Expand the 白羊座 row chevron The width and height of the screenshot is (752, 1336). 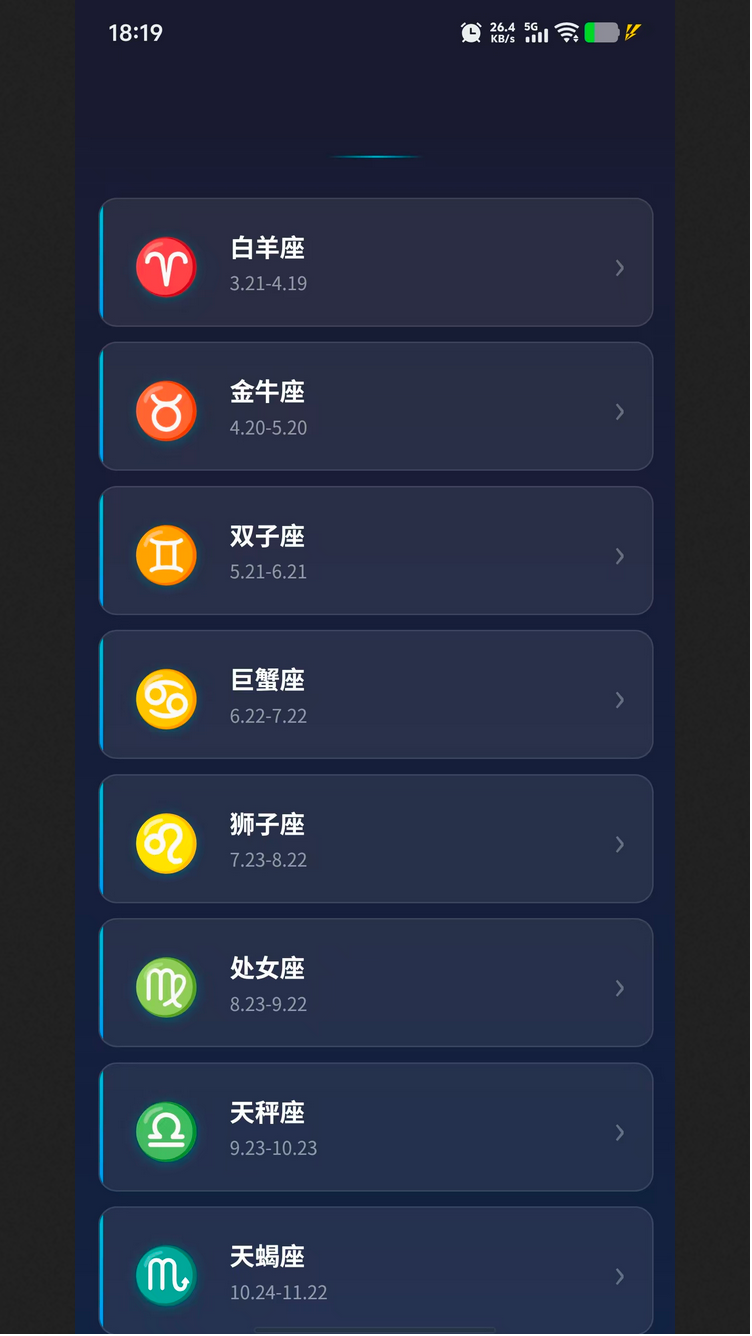620,267
